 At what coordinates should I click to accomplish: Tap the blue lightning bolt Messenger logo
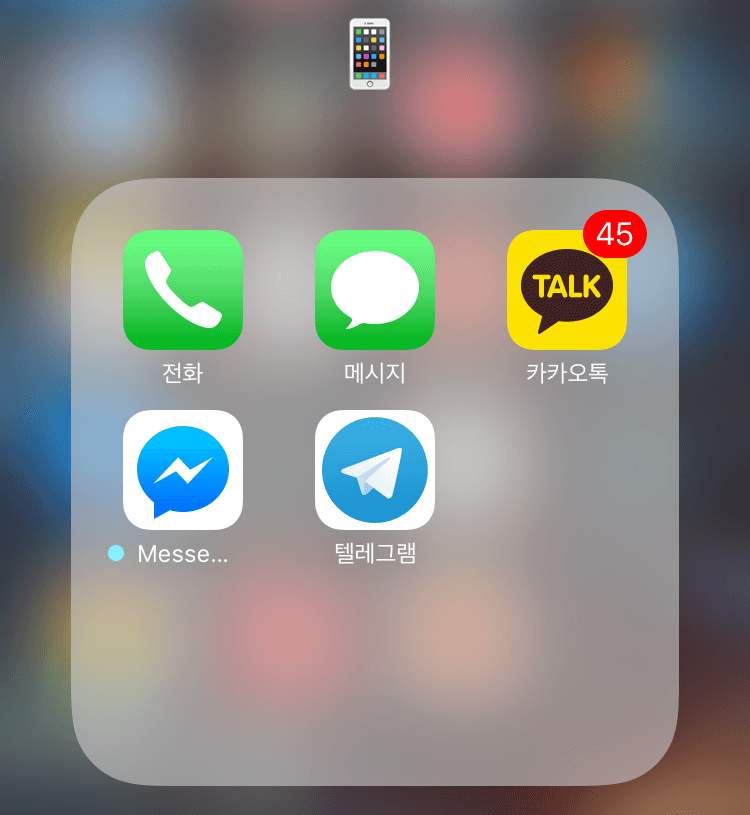pos(183,467)
